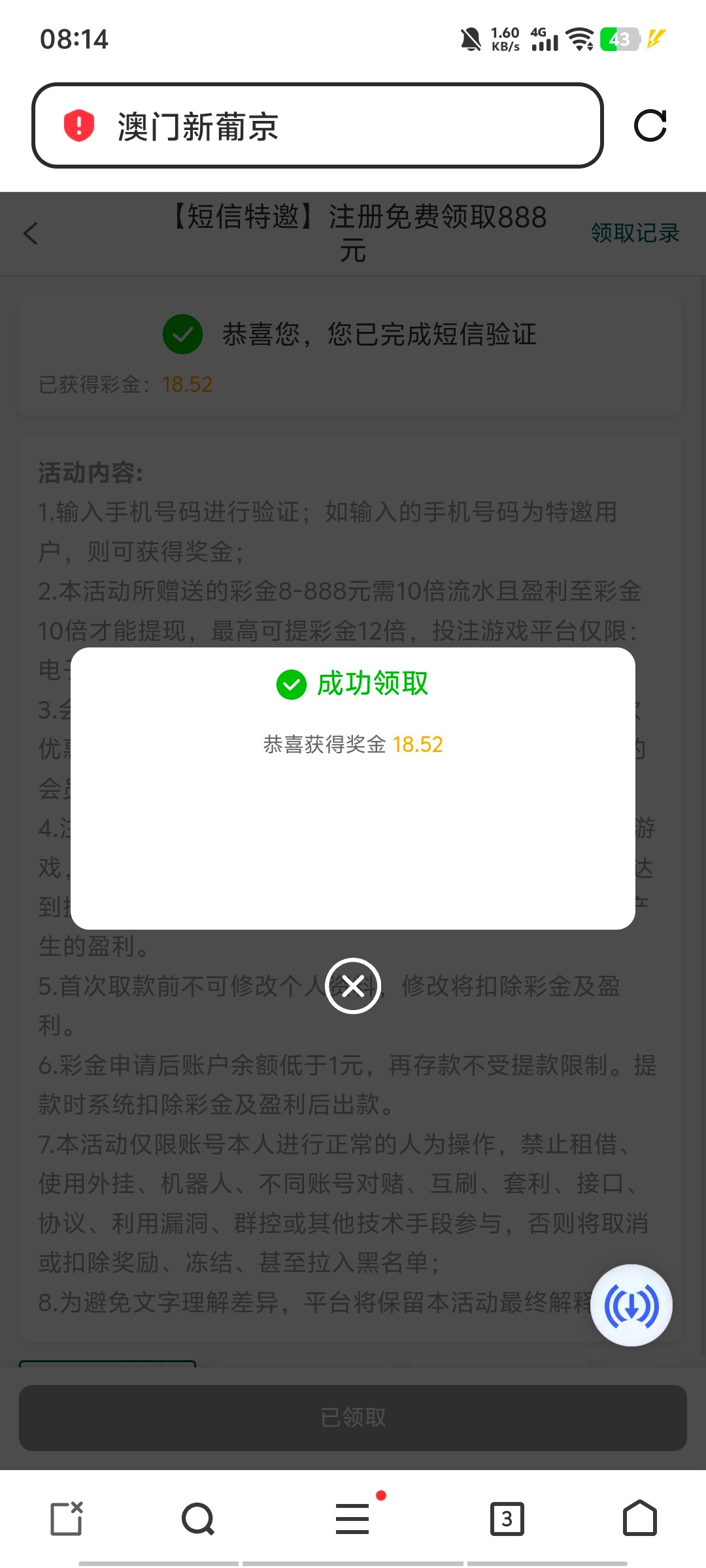Go to the browser home page
The height and width of the screenshot is (1568, 706).
[x=639, y=1518]
